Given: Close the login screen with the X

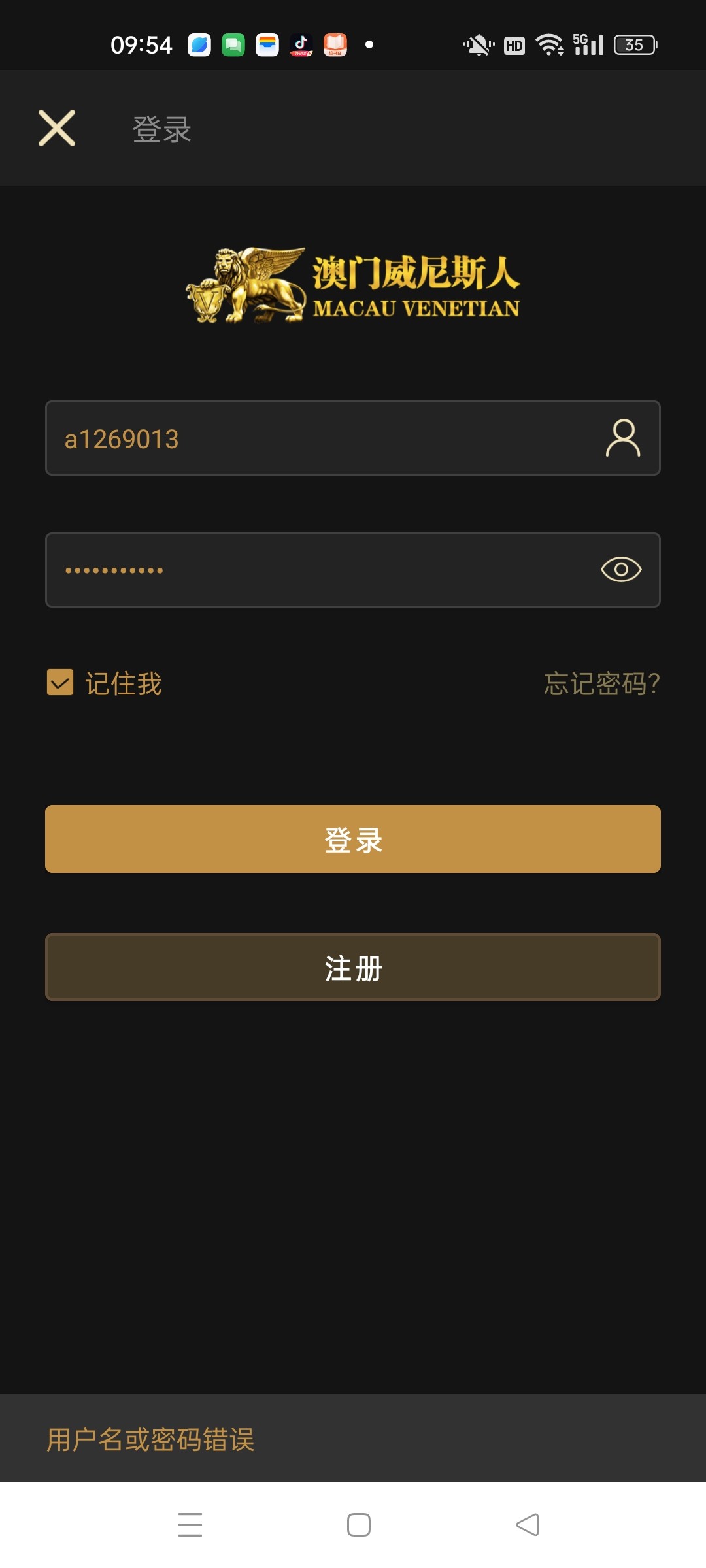Looking at the screenshot, I should pos(58,128).
